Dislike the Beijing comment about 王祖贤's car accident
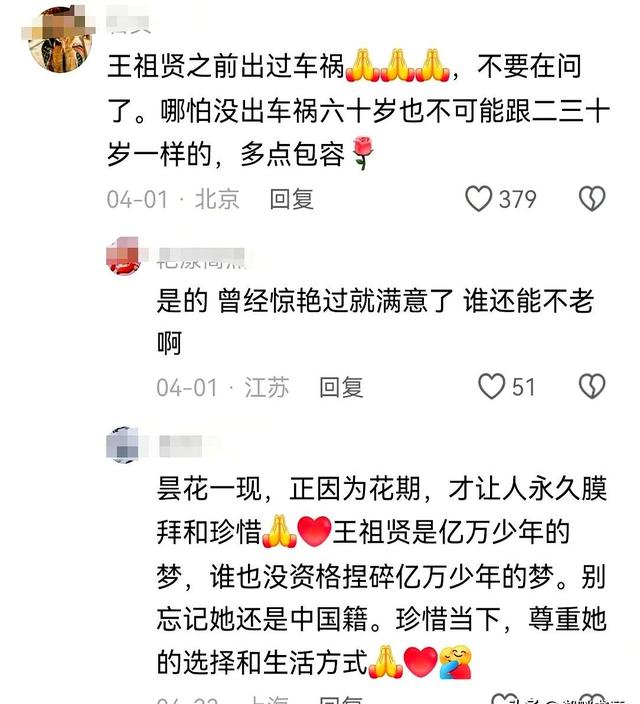Viewport: 640px width, 704px height. (x=592, y=199)
